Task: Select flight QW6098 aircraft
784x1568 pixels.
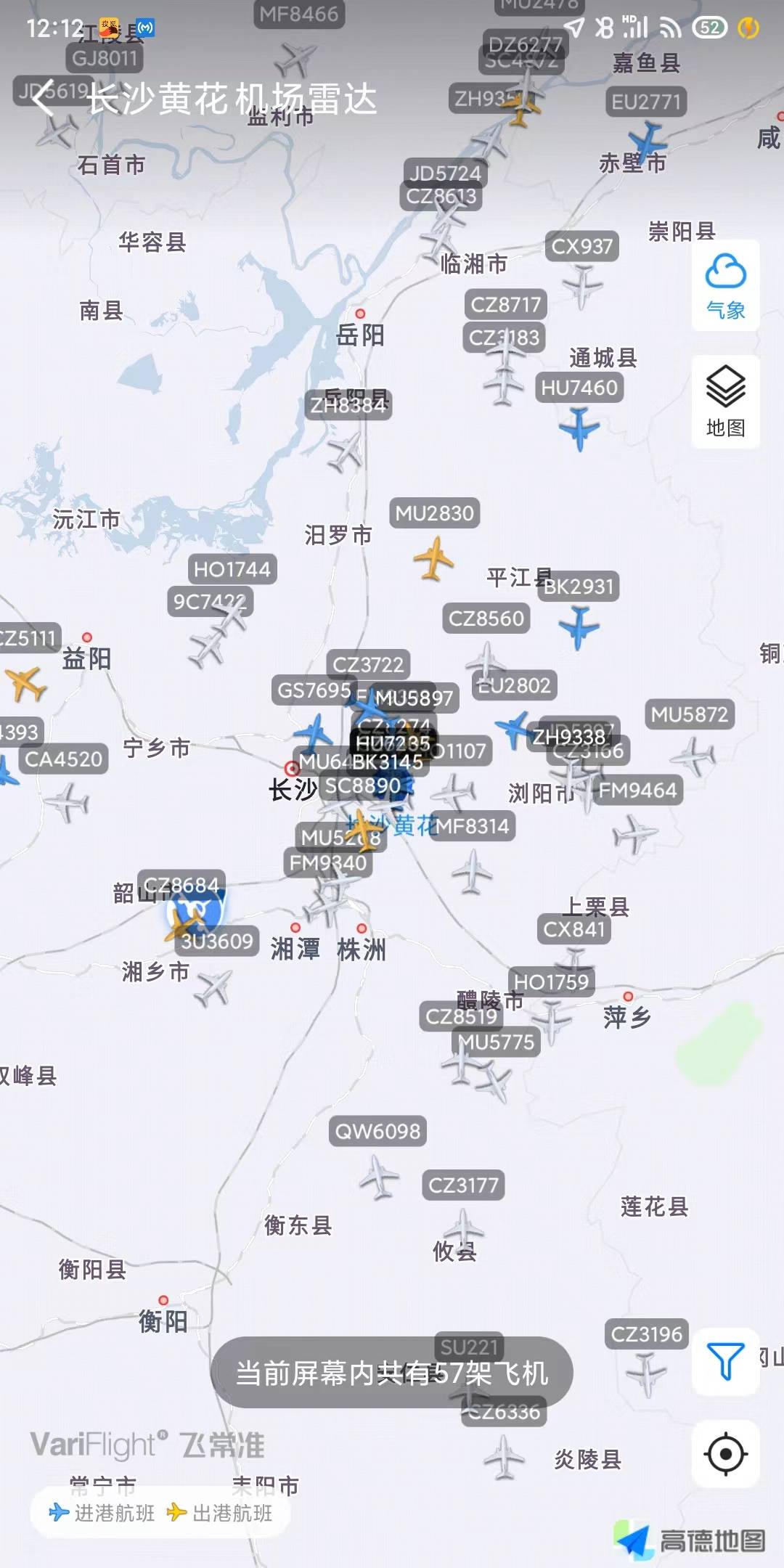Action: pyautogui.click(x=378, y=1176)
